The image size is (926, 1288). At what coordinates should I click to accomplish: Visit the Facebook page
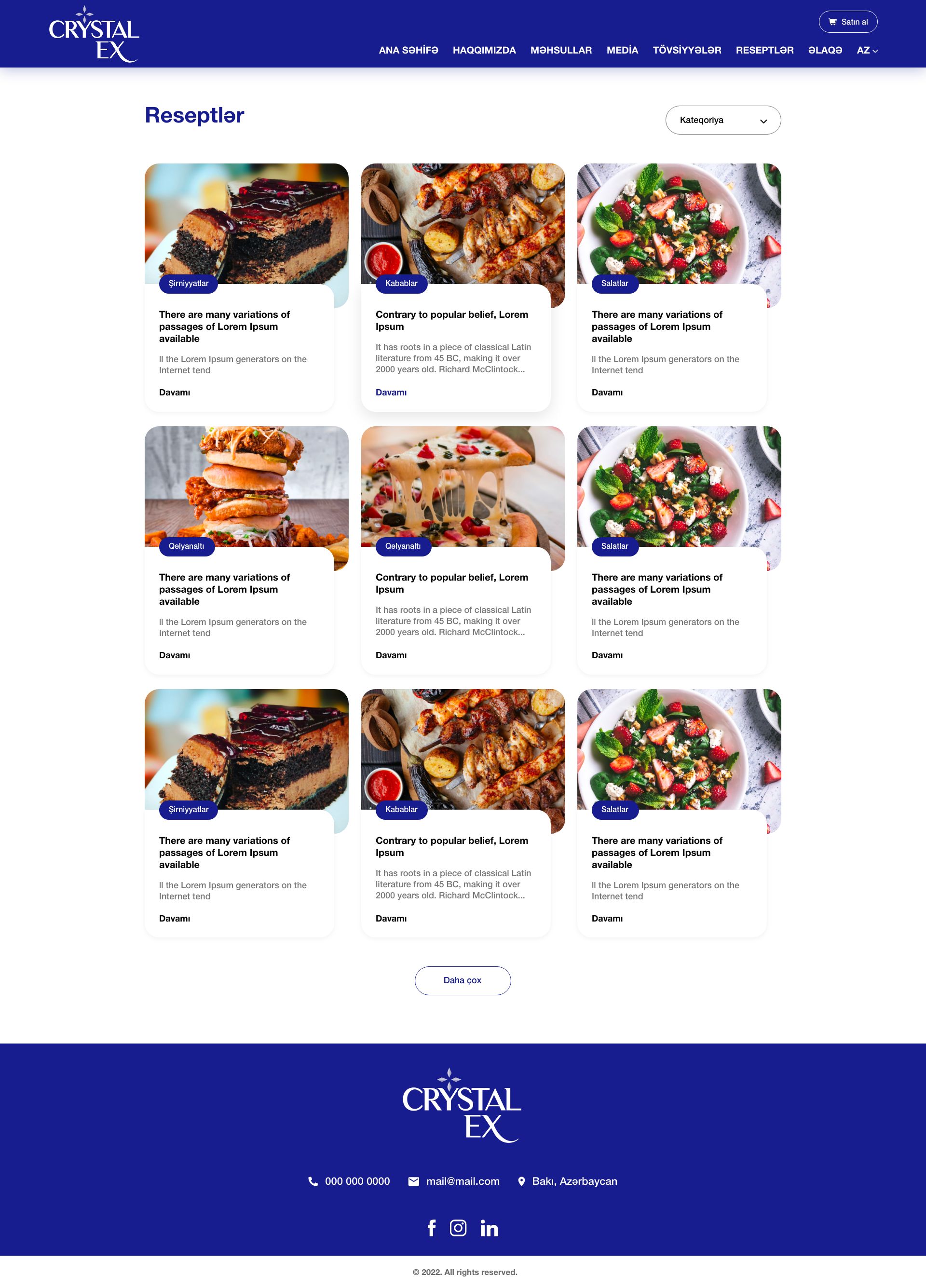[x=432, y=1228]
